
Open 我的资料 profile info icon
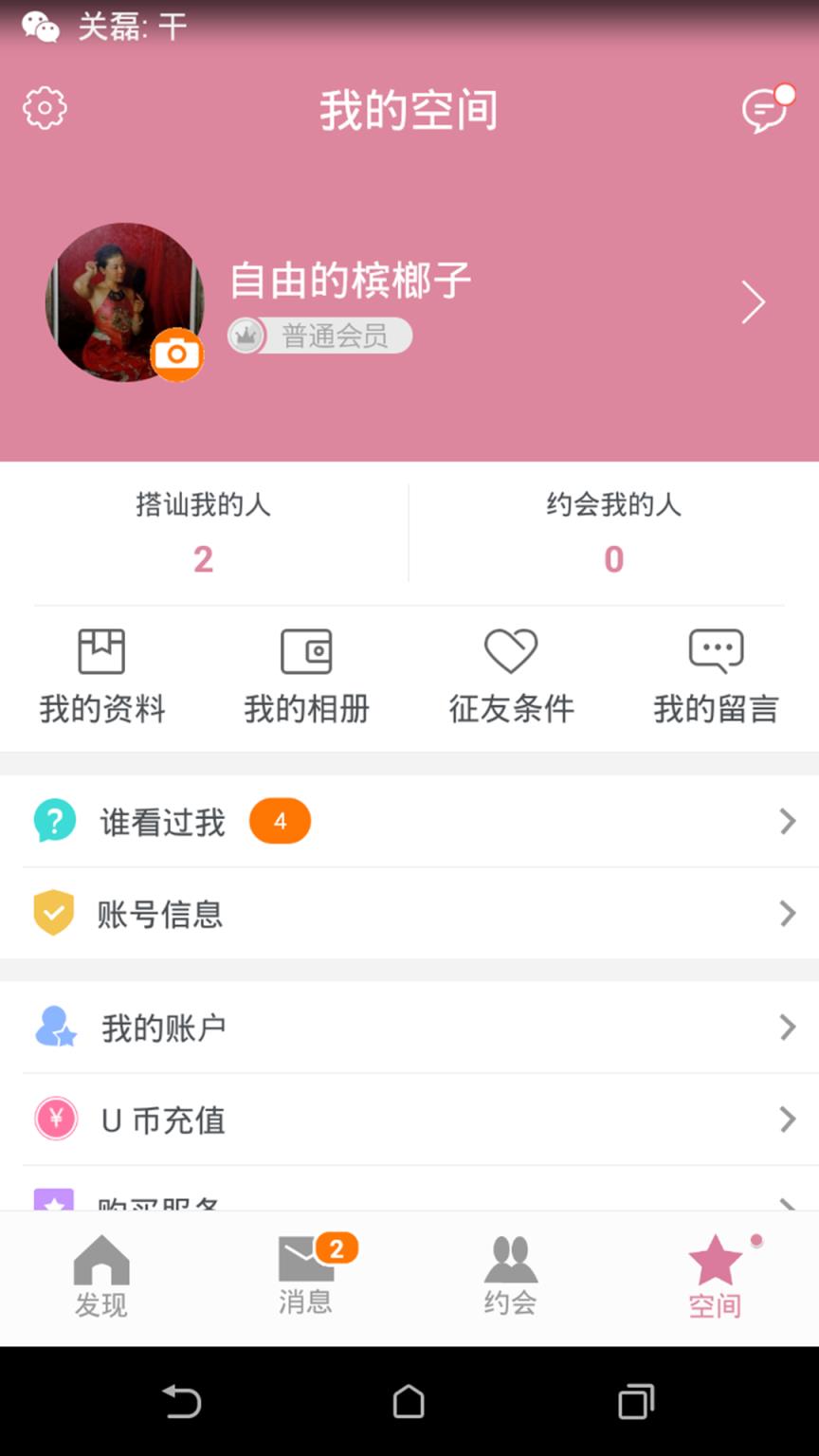coord(100,651)
